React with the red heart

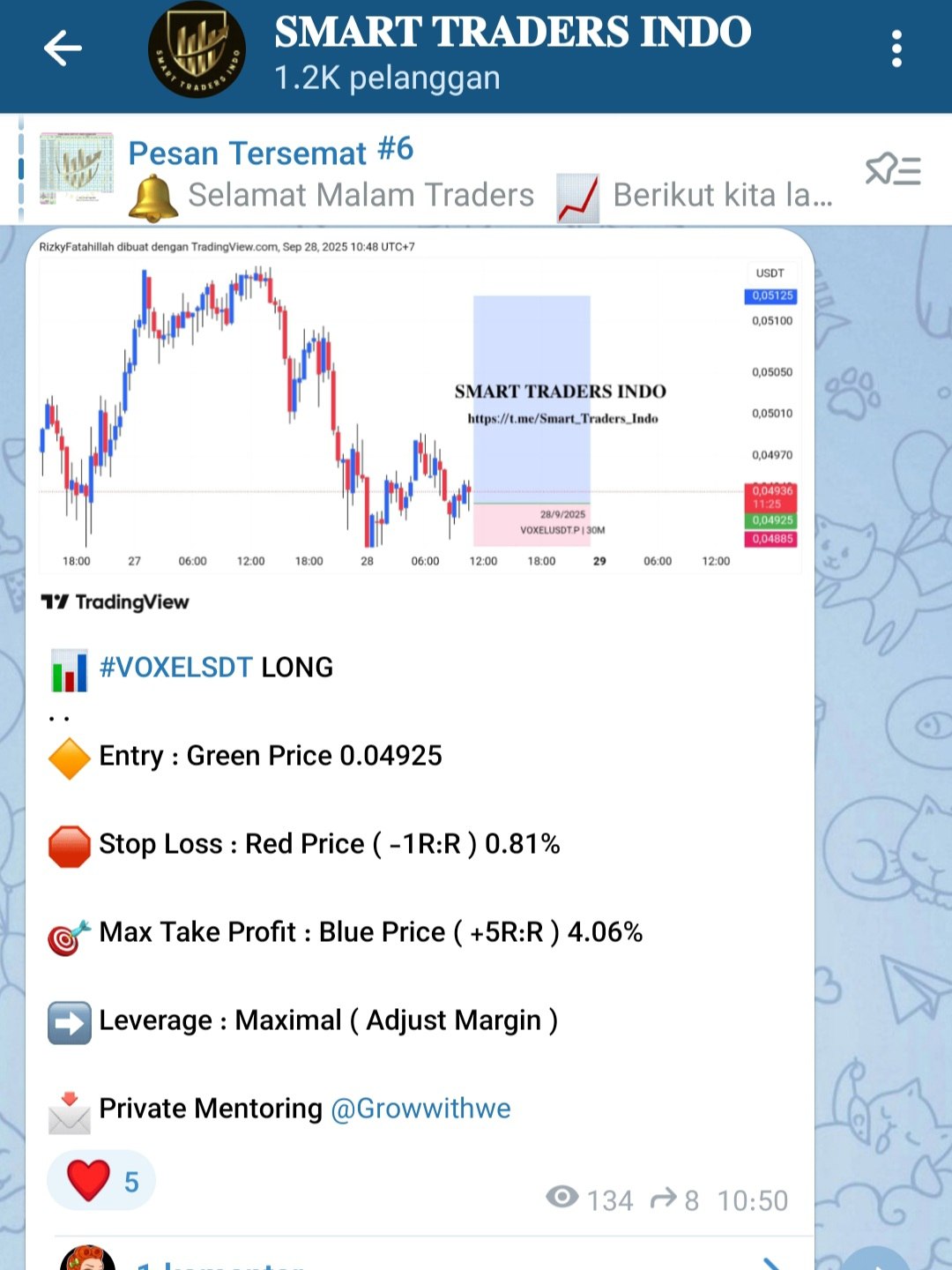click(100, 1181)
